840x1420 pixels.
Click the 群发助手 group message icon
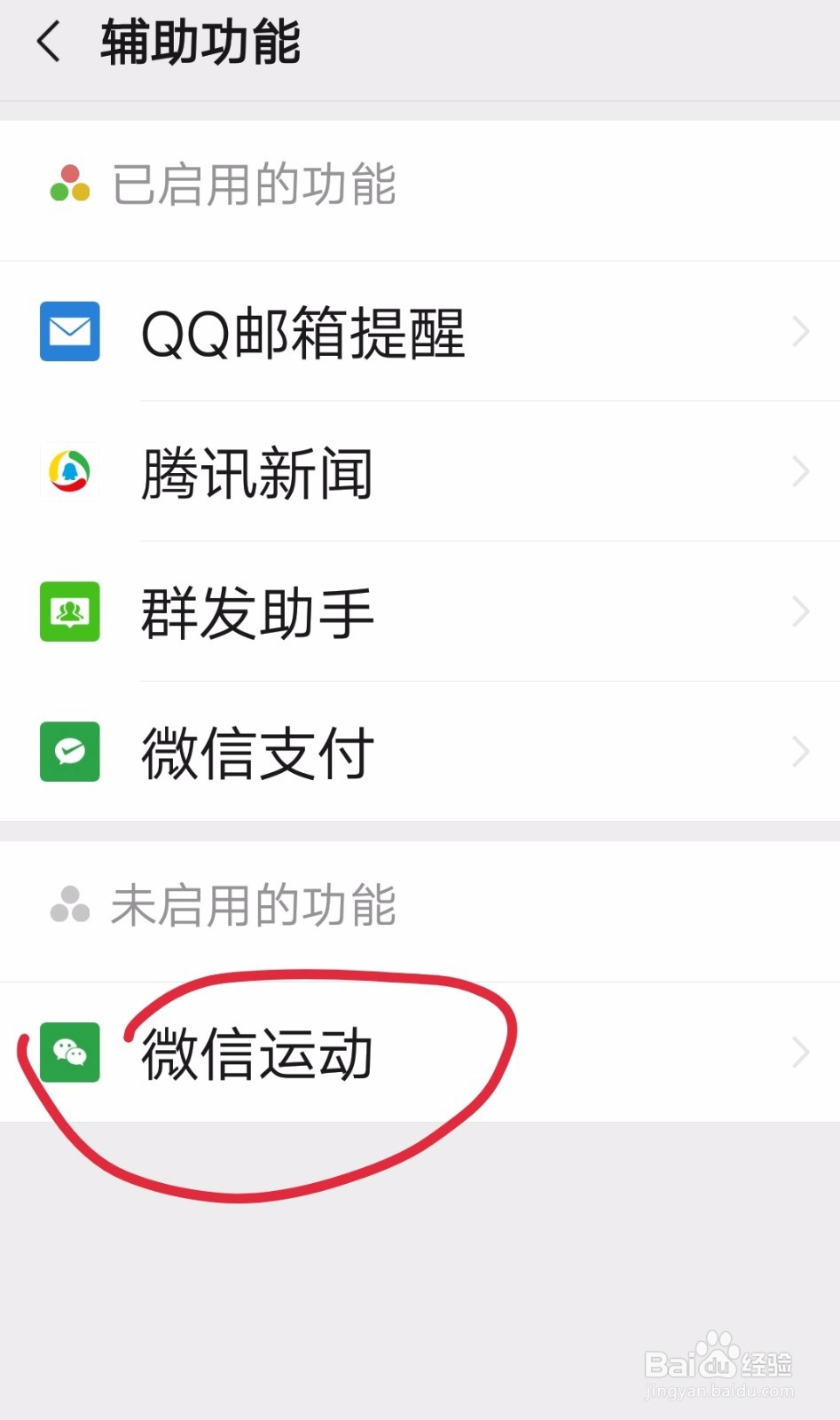[70, 611]
